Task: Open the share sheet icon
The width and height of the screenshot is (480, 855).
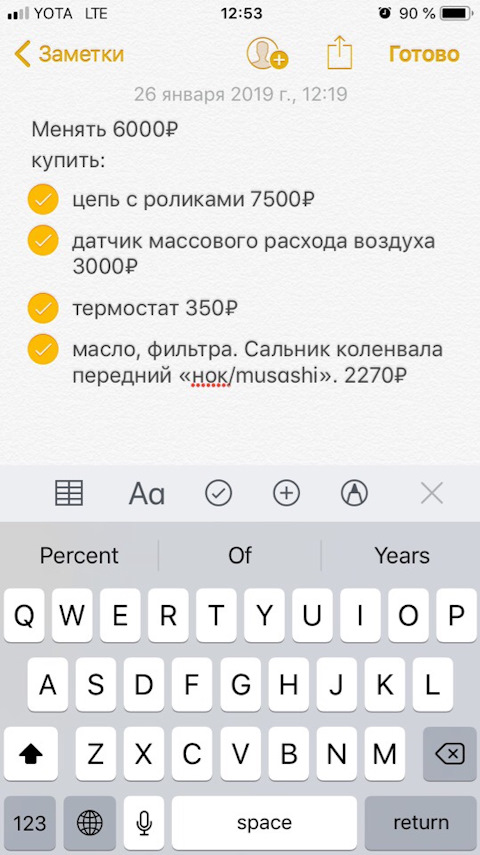Action: [x=339, y=52]
